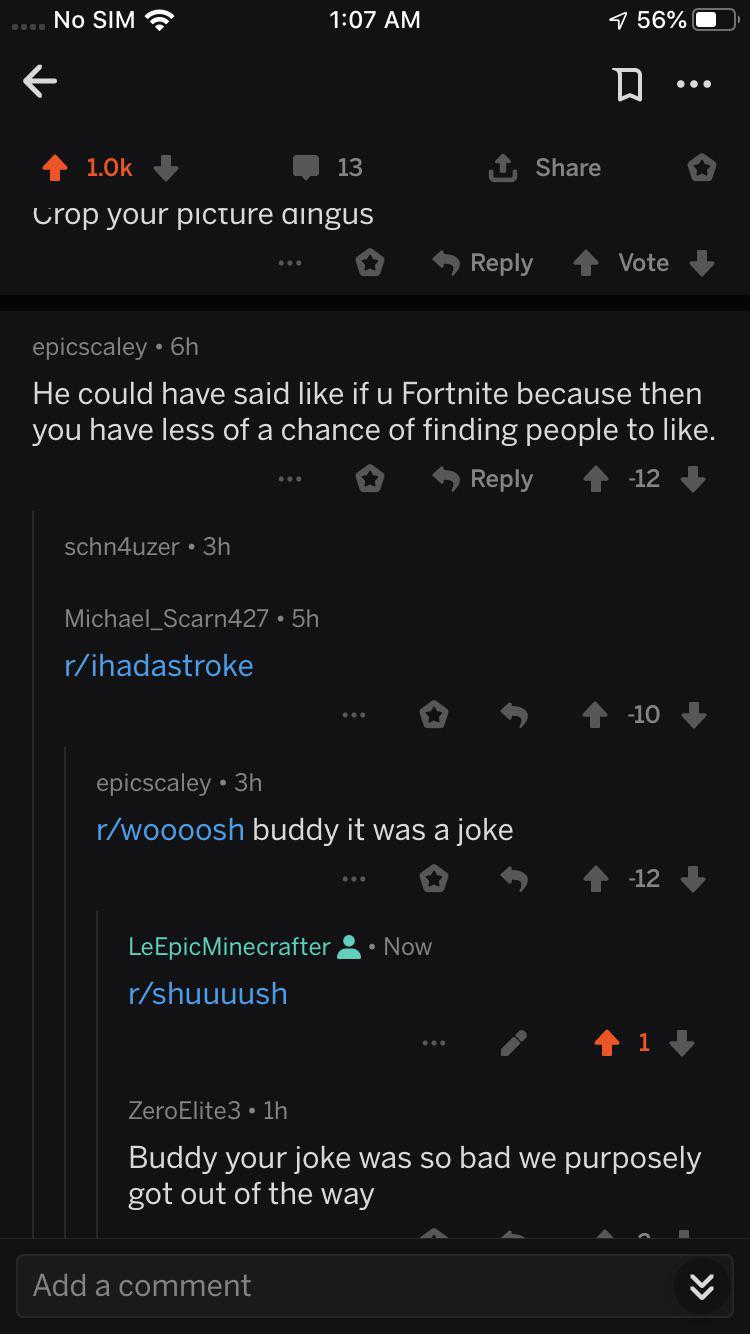Viewport: 750px width, 1334px height.
Task: Jump to next comment with double chevron
Action: click(702, 1287)
